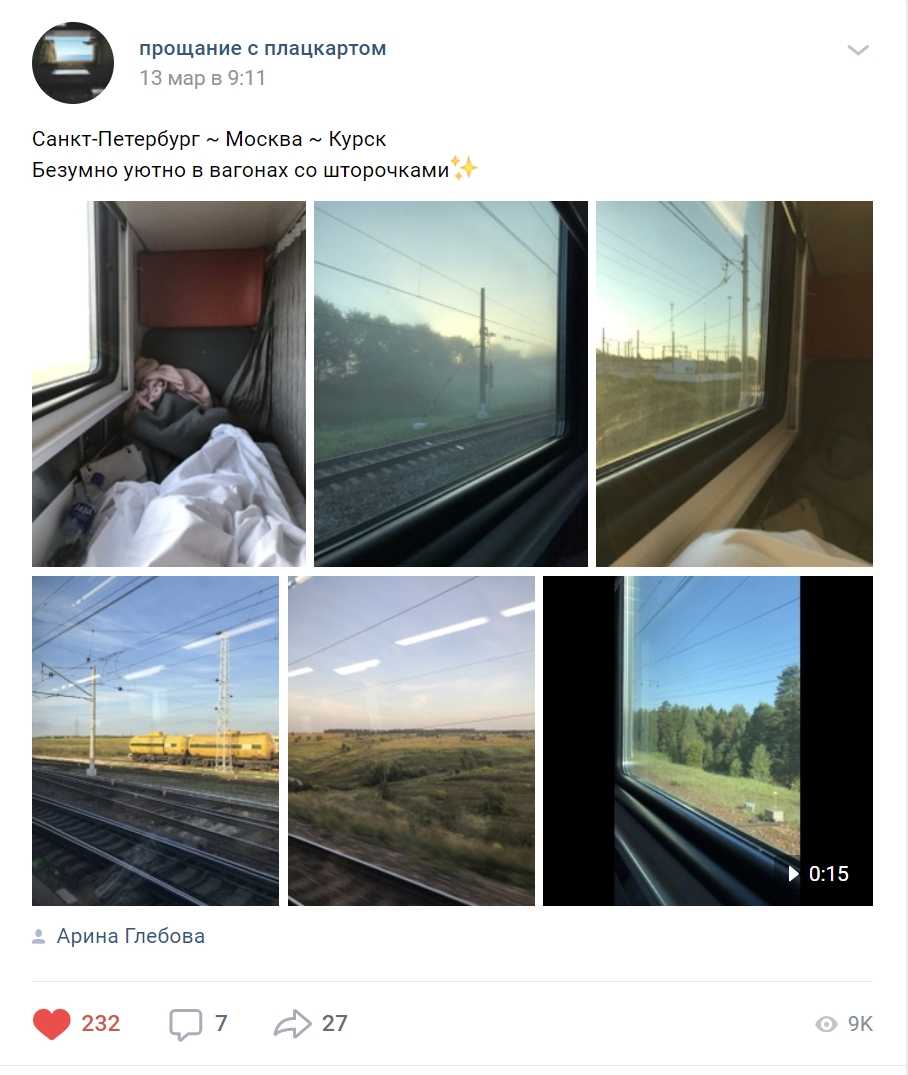Screen dimensions: 908x1075
Task: Play the 0:15 train window video
Action: tap(708, 741)
